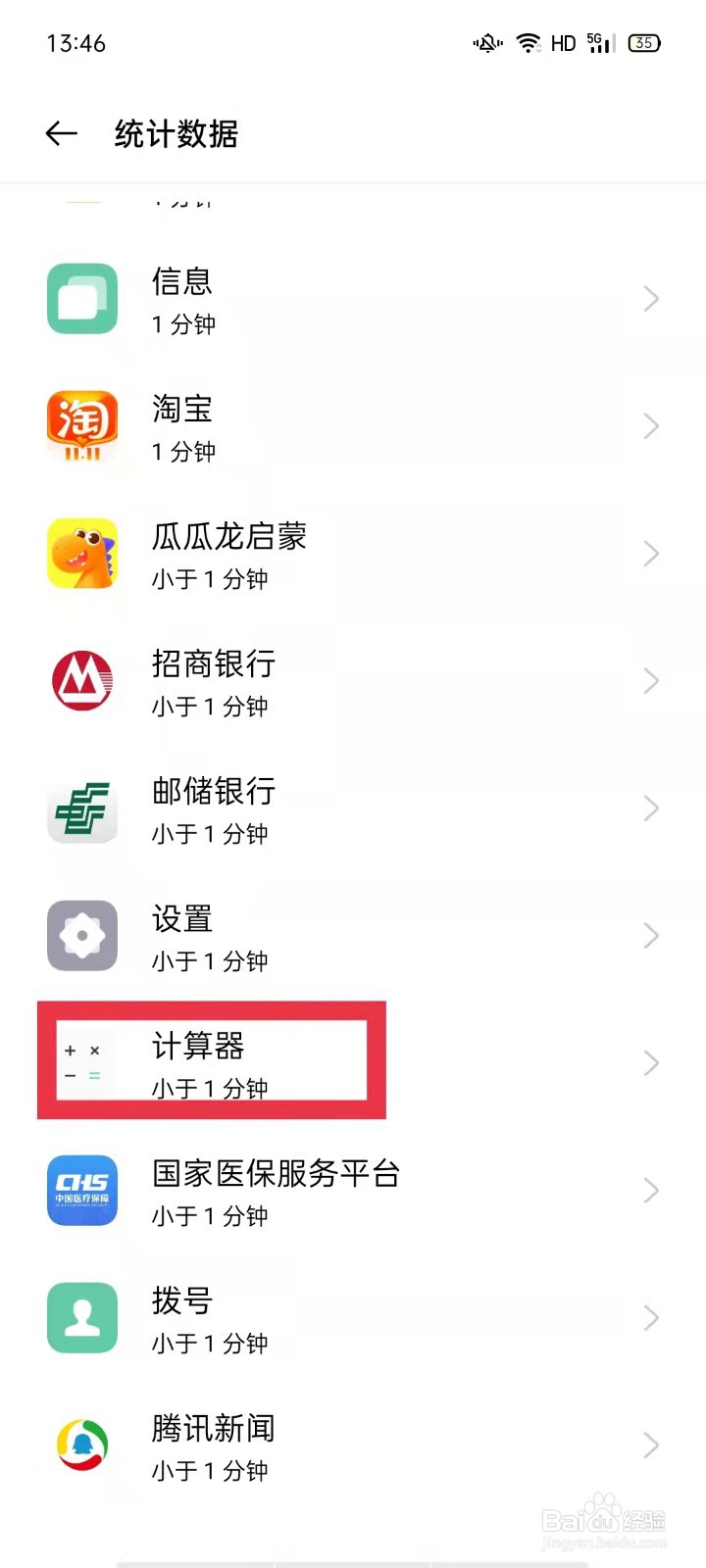Open the 拨号 dialer app icon
706x1568 pixels.
tap(82, 1317)
